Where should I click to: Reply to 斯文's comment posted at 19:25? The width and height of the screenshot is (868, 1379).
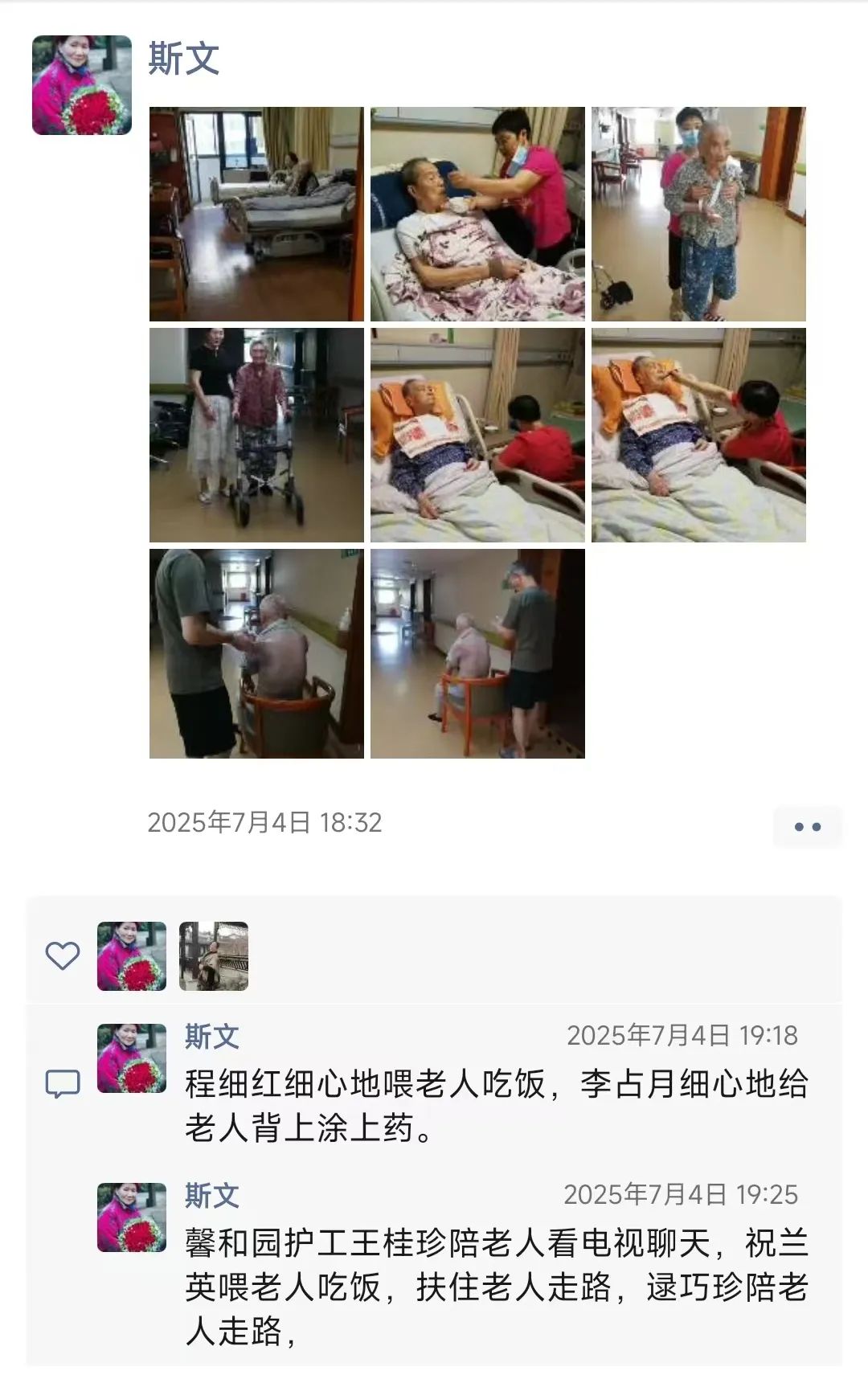tap(495, 1286)
